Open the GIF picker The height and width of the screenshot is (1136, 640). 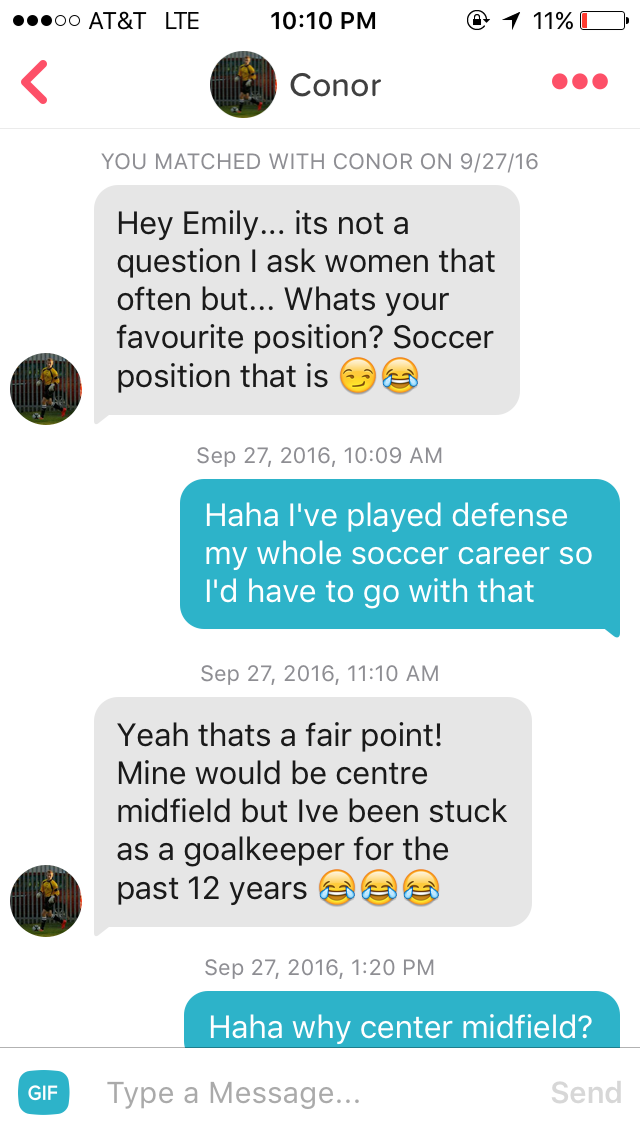pyautogui.click(x=43, y=1093)
